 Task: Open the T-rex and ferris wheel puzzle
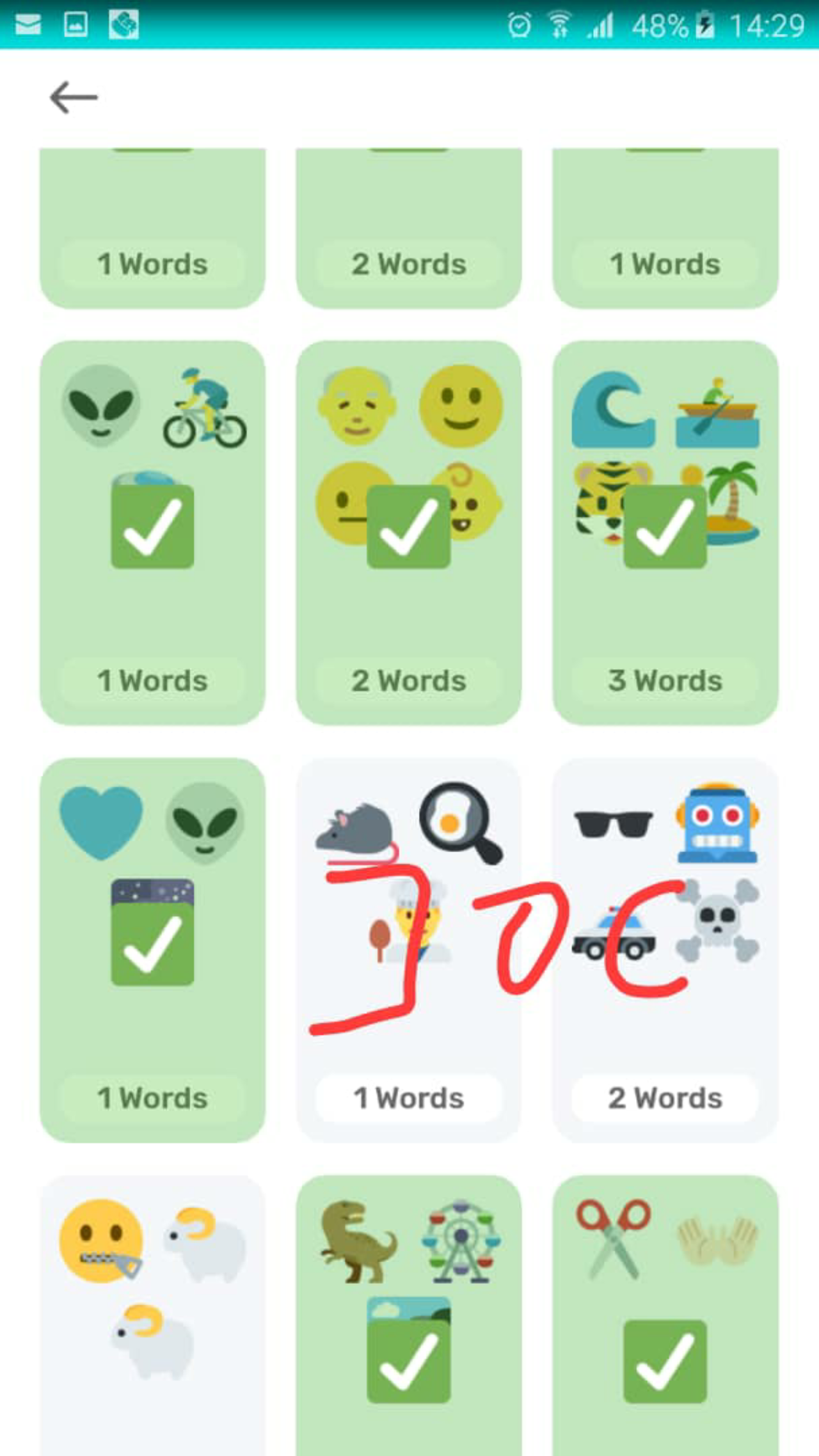click(x=409, y=1315)
